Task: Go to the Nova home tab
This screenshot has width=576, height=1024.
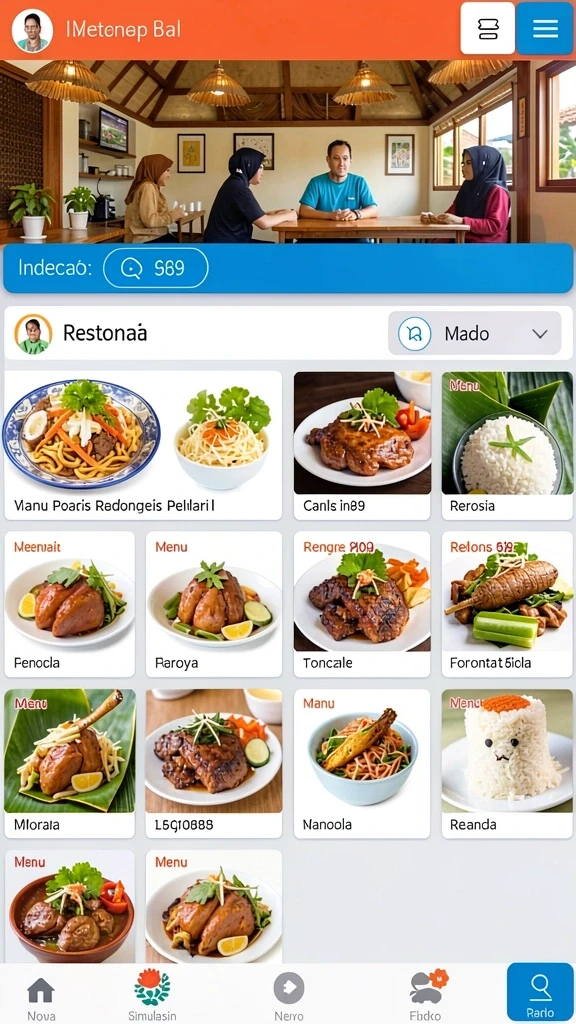Action: point(41,997)
